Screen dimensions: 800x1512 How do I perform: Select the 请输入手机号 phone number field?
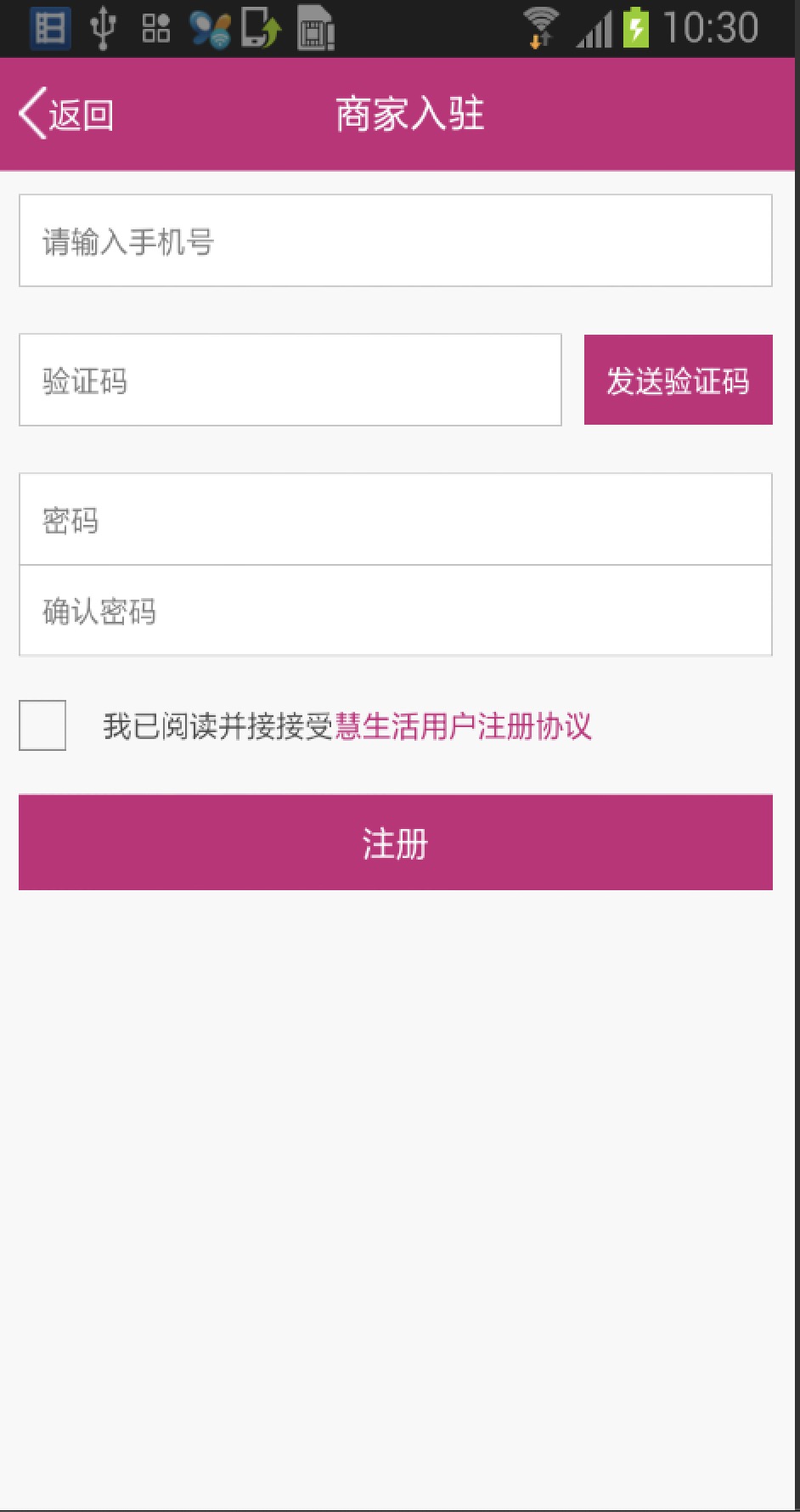coord(396,240)
